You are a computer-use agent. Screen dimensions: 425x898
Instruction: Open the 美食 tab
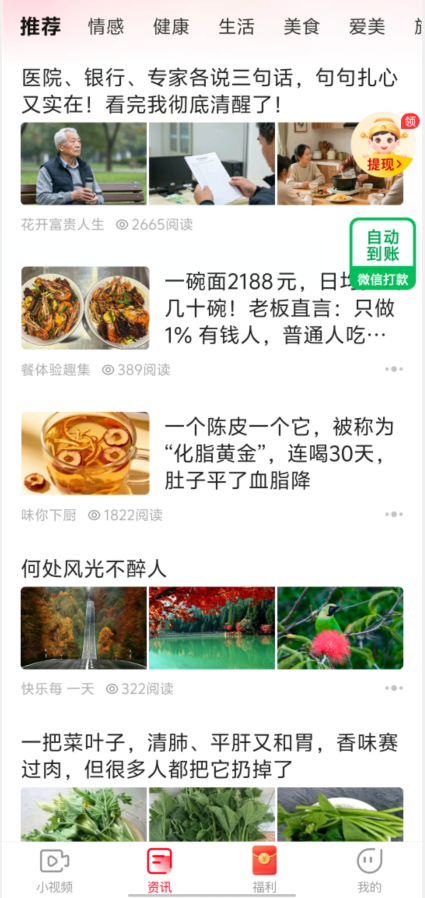pyautogui.click(x=302, y=27)
